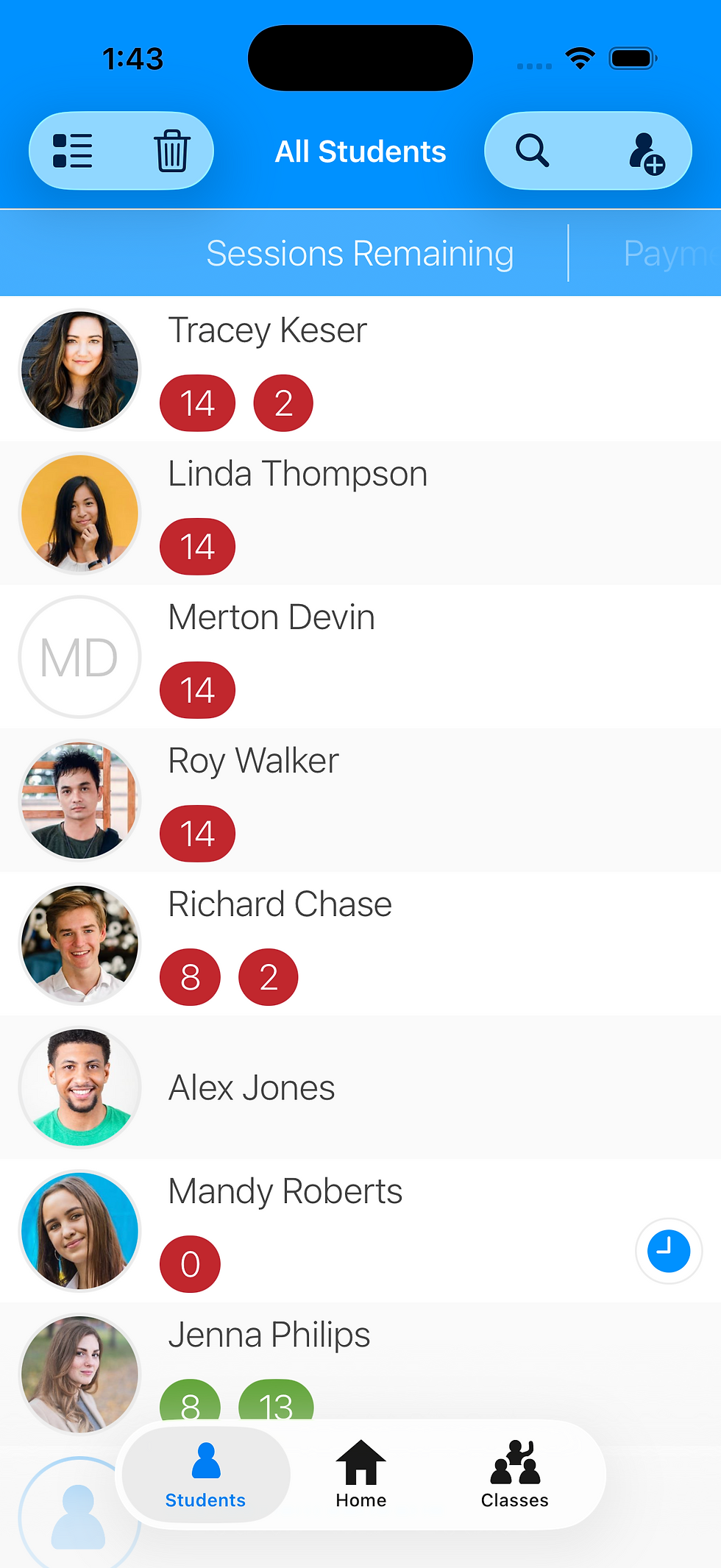This screenshot has height=1568, width=721.
Task: Tap the trash can delete icon
Action: pos(172,151)
